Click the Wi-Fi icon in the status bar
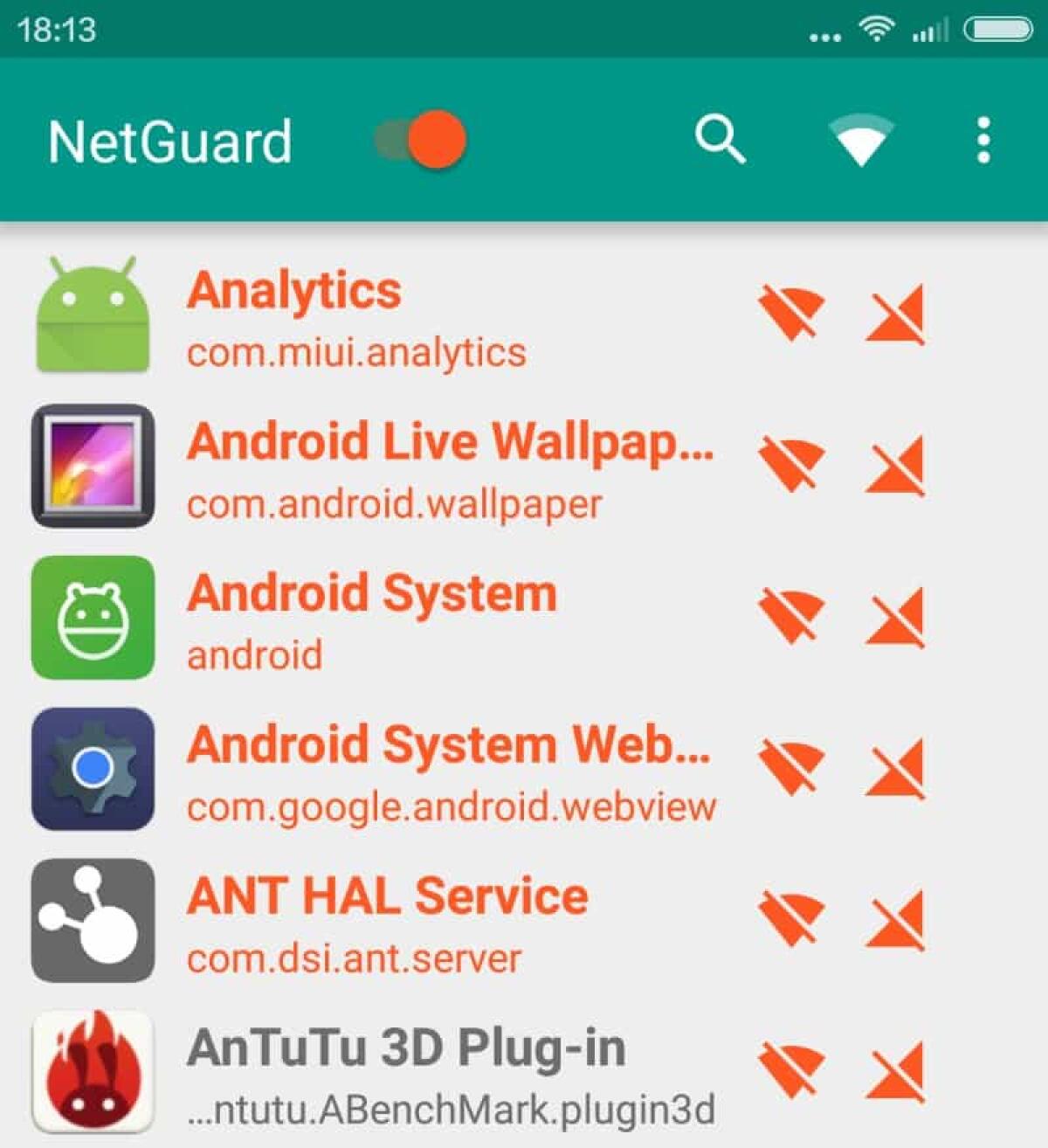 [876, 28]
